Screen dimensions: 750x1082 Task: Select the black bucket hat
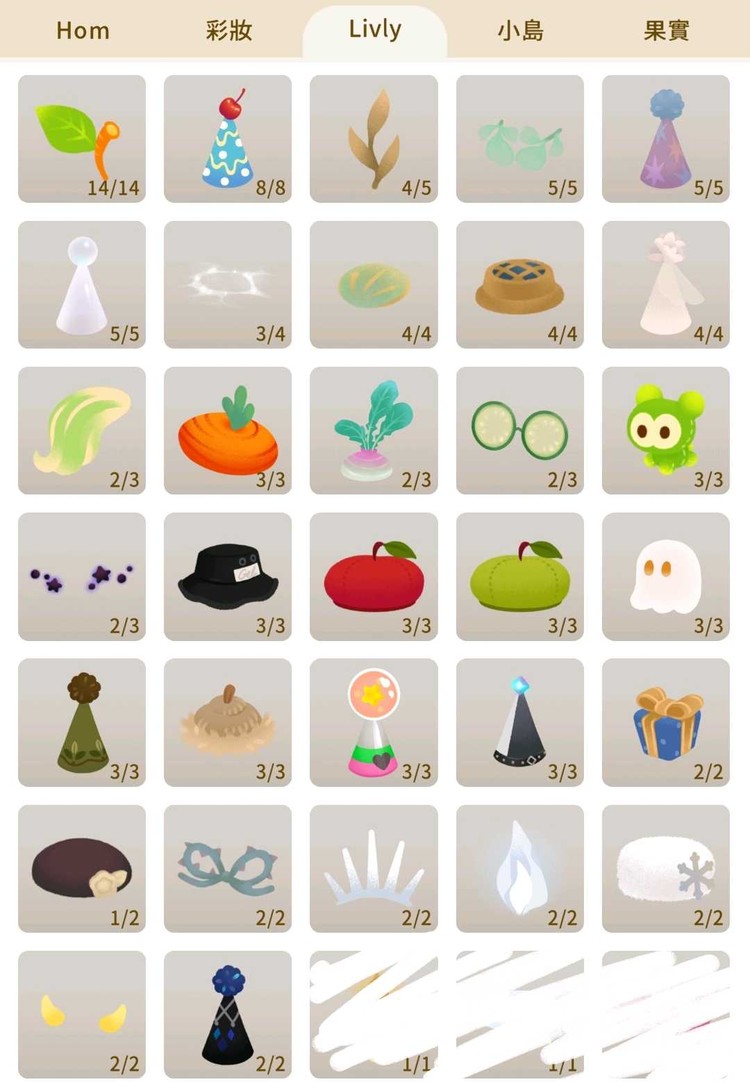[x=228, y=577]
